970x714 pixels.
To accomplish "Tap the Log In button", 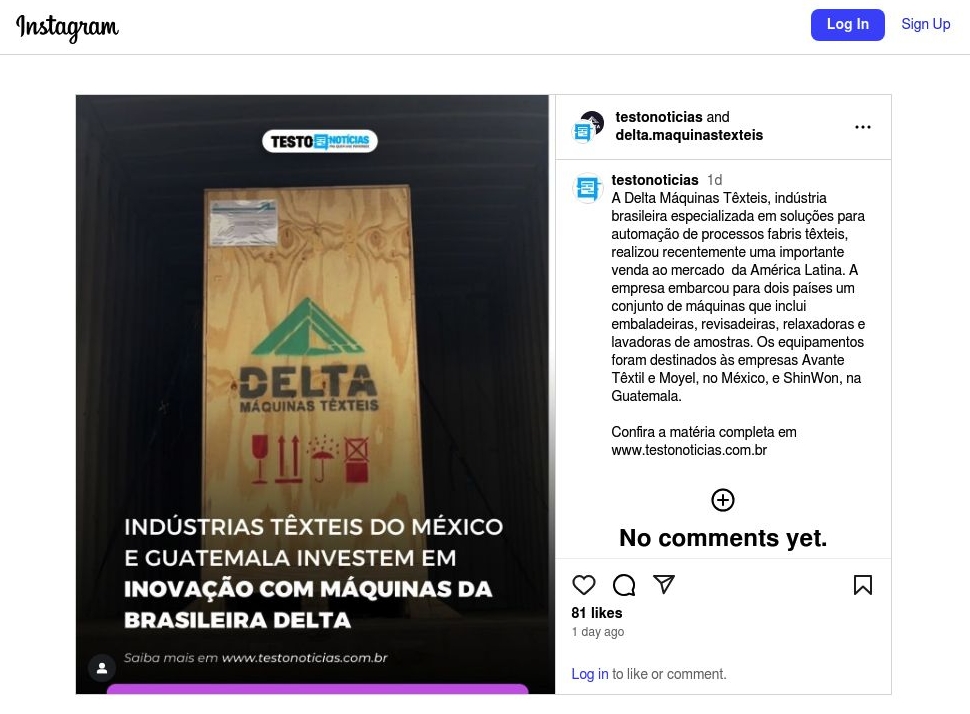I will [847, 25].
